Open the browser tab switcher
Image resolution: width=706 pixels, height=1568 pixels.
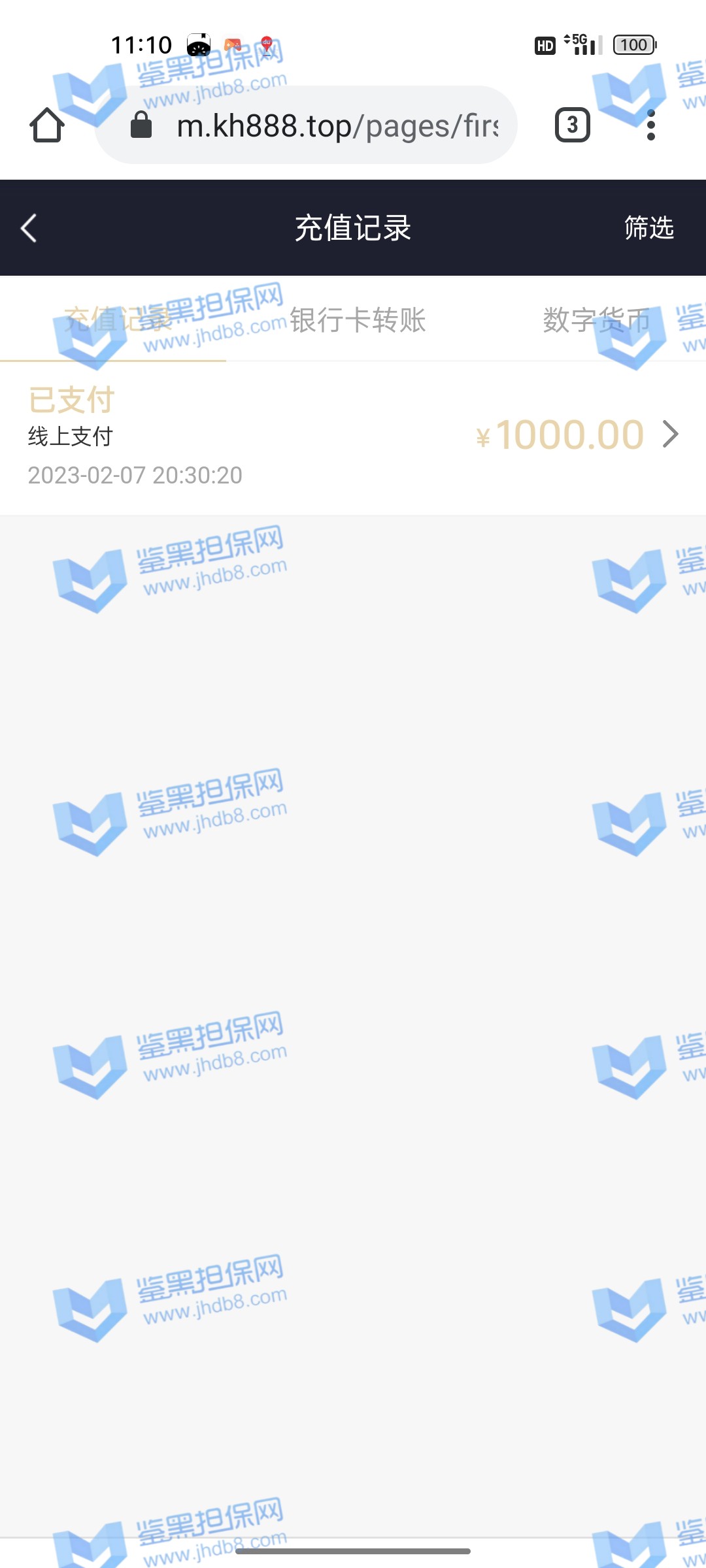[572, 125]
